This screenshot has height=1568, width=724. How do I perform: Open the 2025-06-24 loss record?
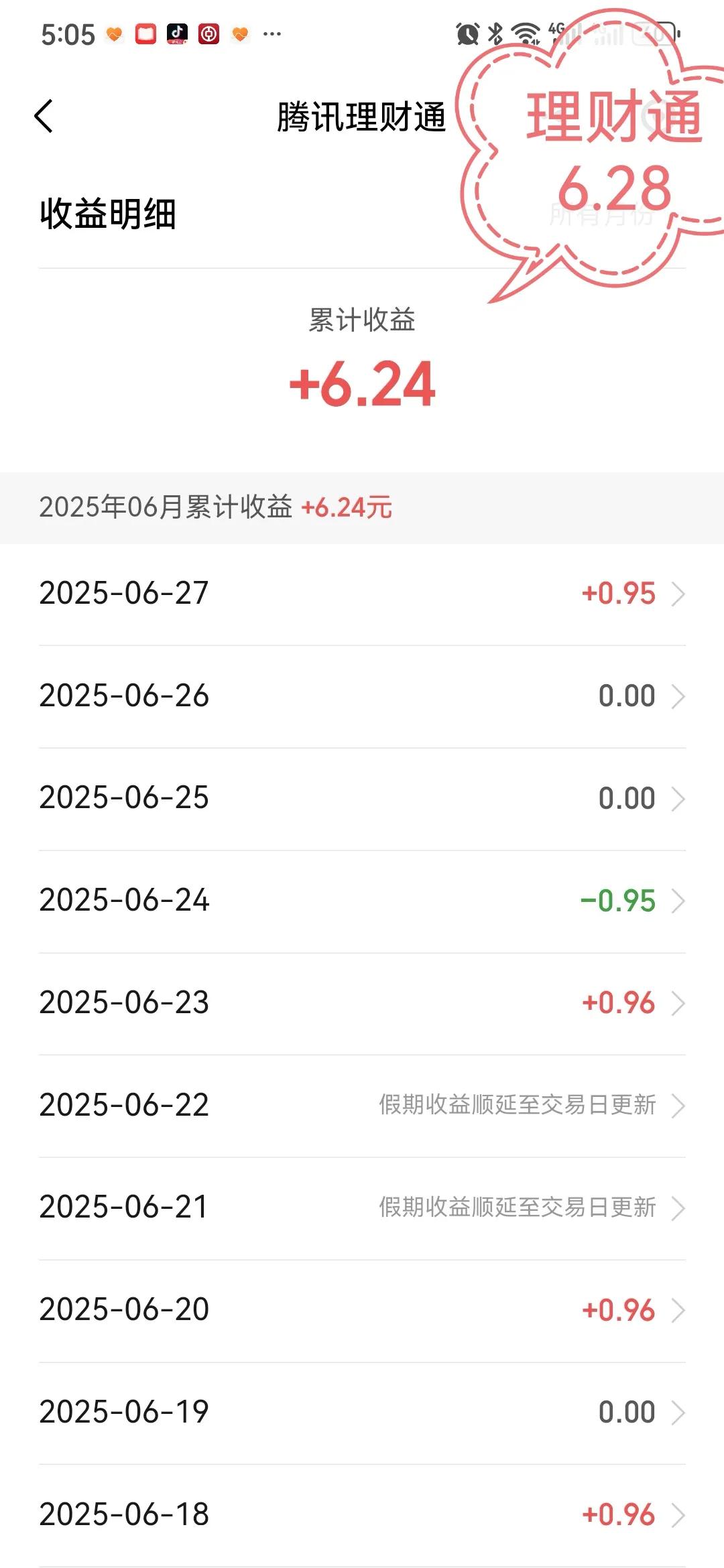362,901
